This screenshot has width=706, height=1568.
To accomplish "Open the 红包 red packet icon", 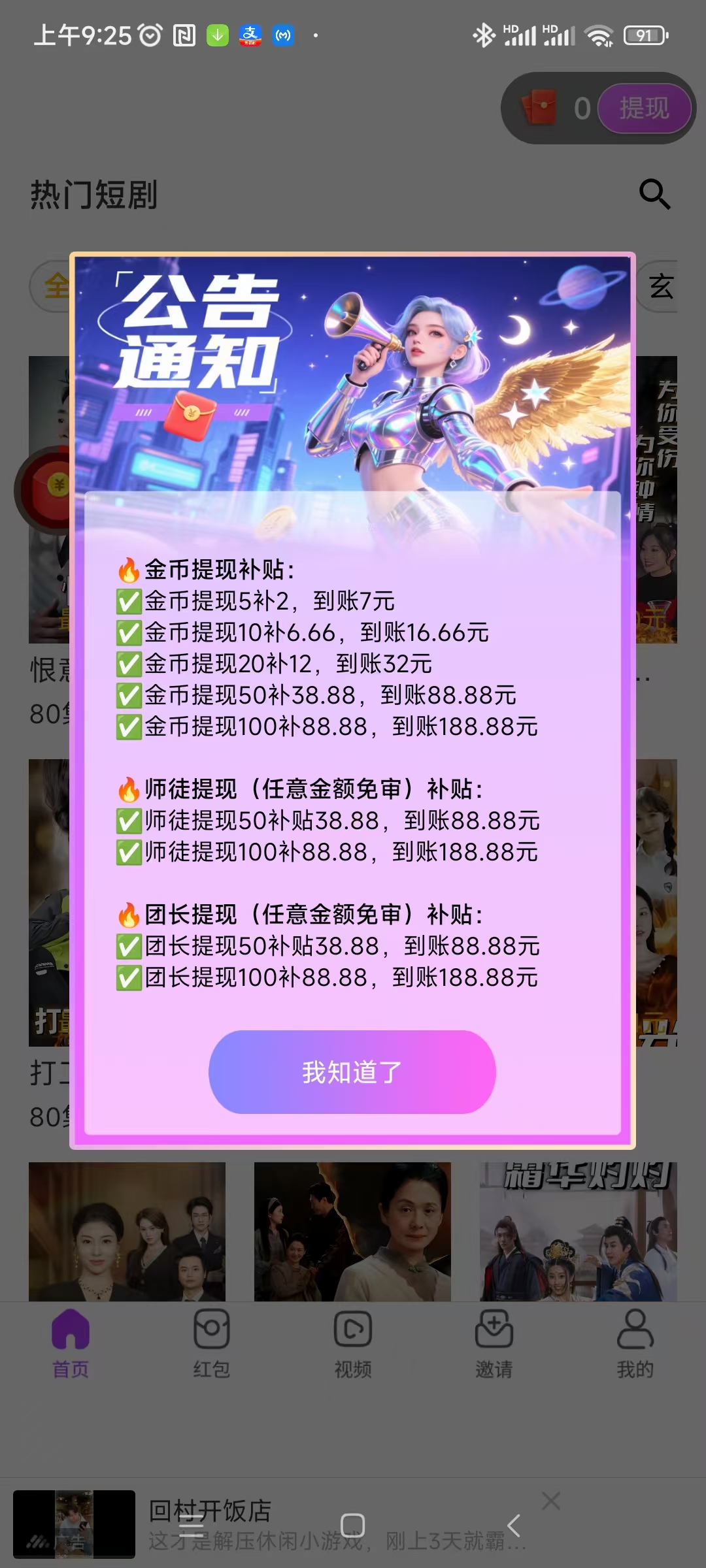I will 212,1333.
